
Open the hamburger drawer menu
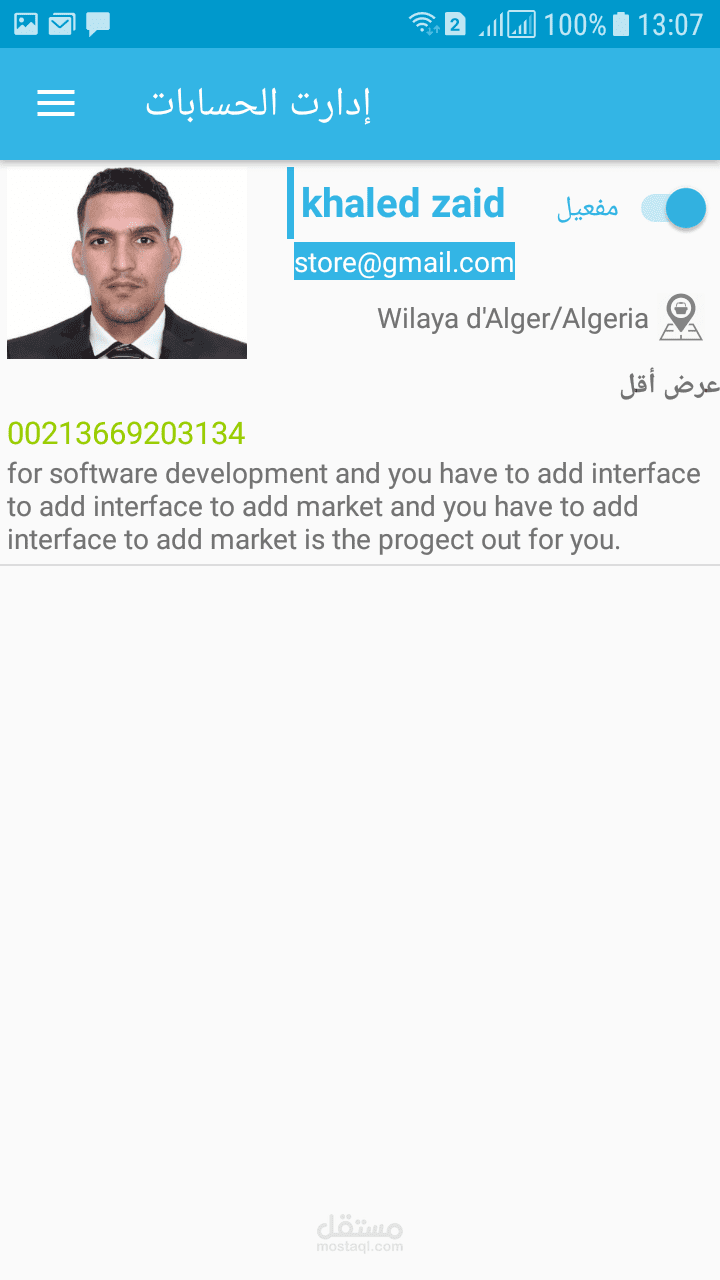[x=56, y=104]
